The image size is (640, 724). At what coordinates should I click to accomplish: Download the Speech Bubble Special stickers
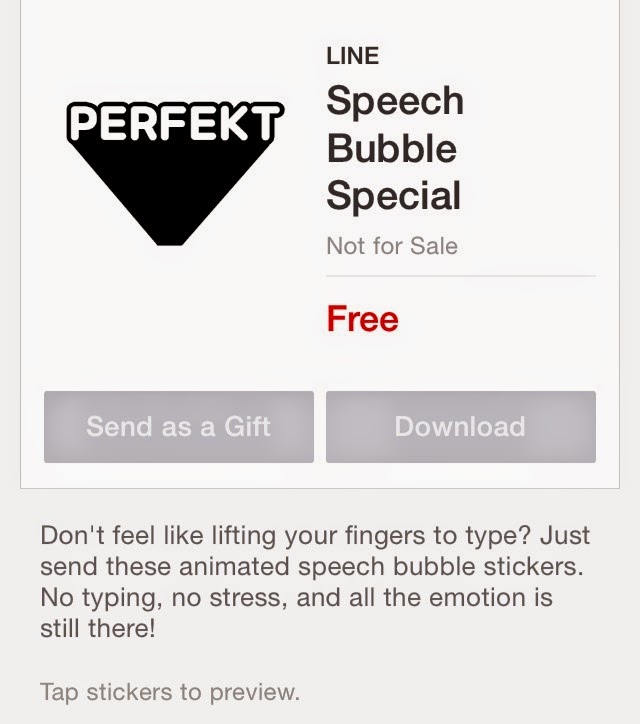click(460, 427)
